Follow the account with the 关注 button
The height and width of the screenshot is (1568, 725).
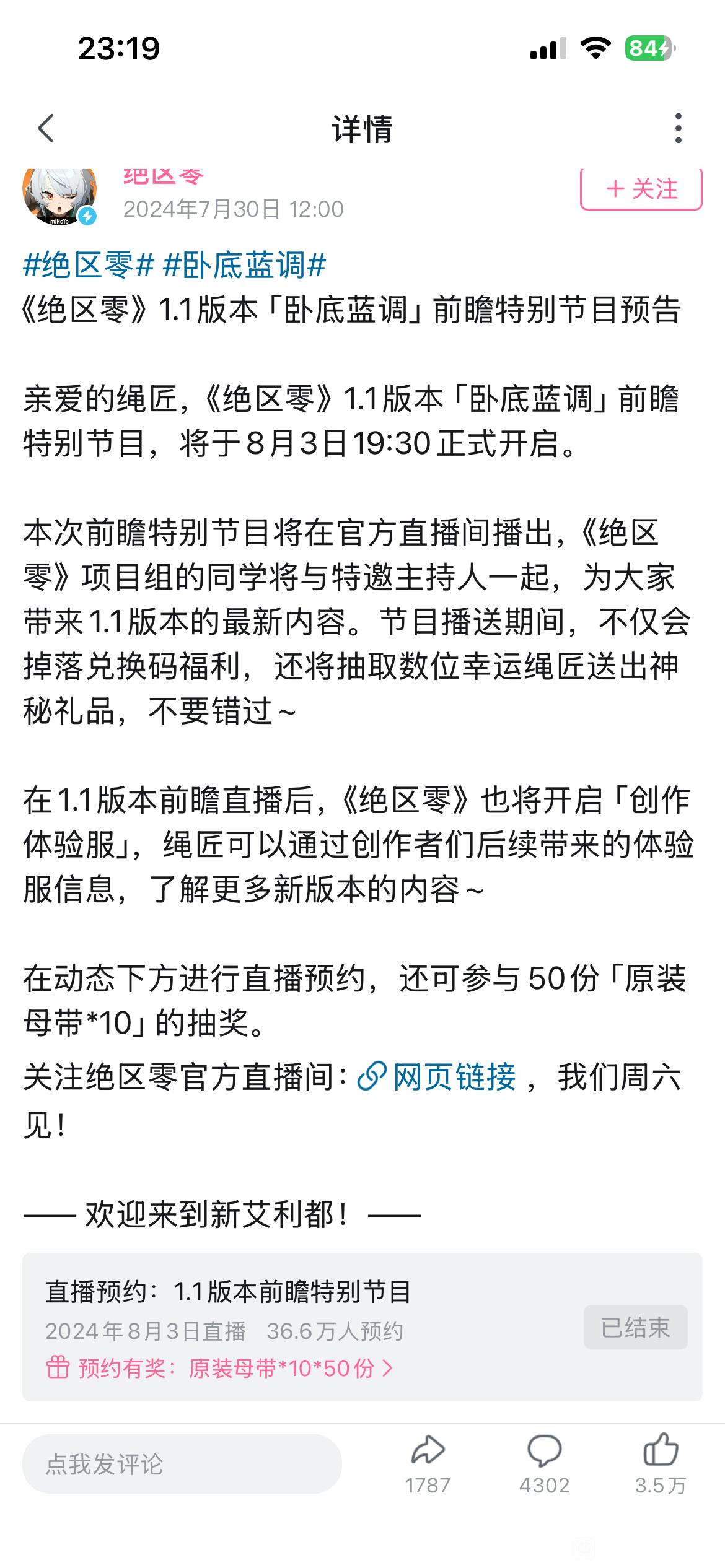(x=641, y=188)
